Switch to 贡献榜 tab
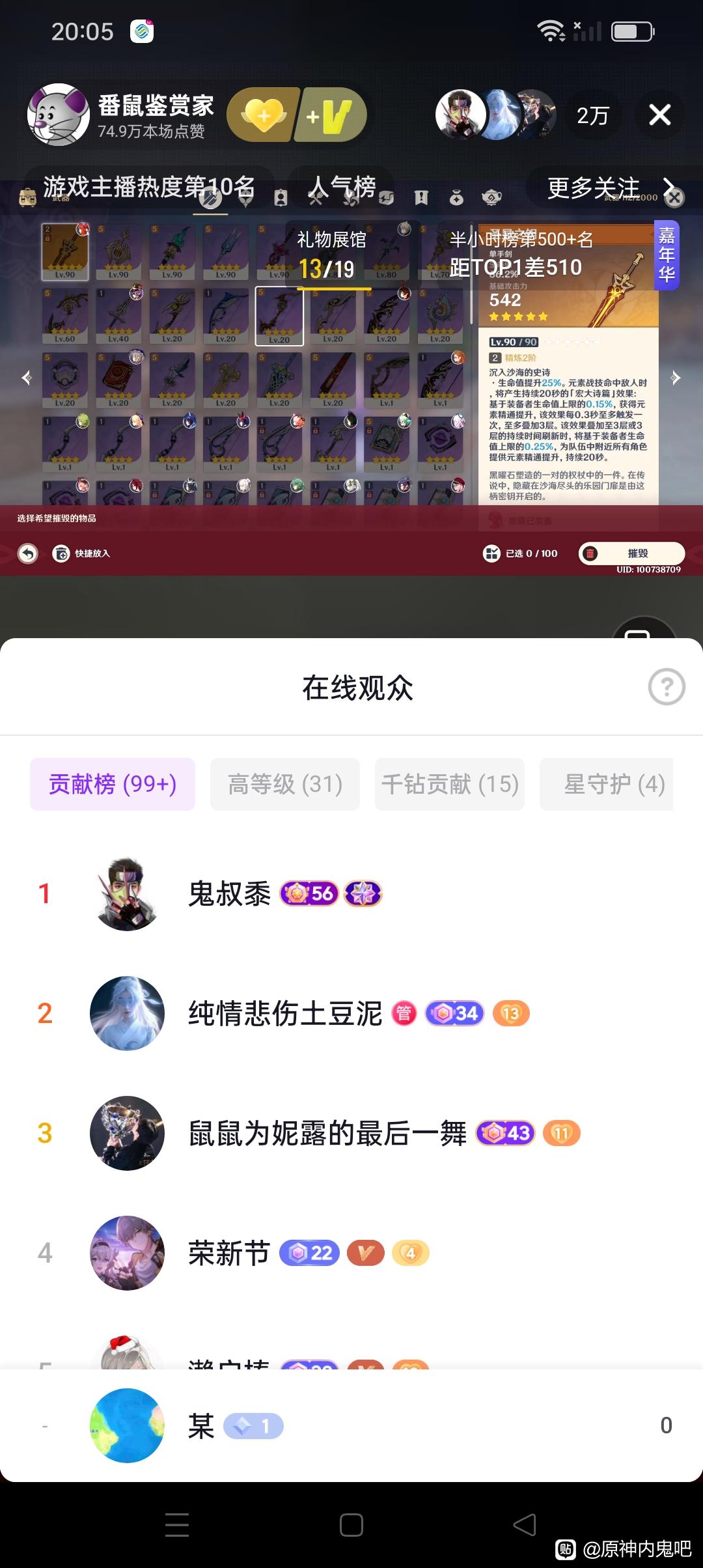 [113, 784]
